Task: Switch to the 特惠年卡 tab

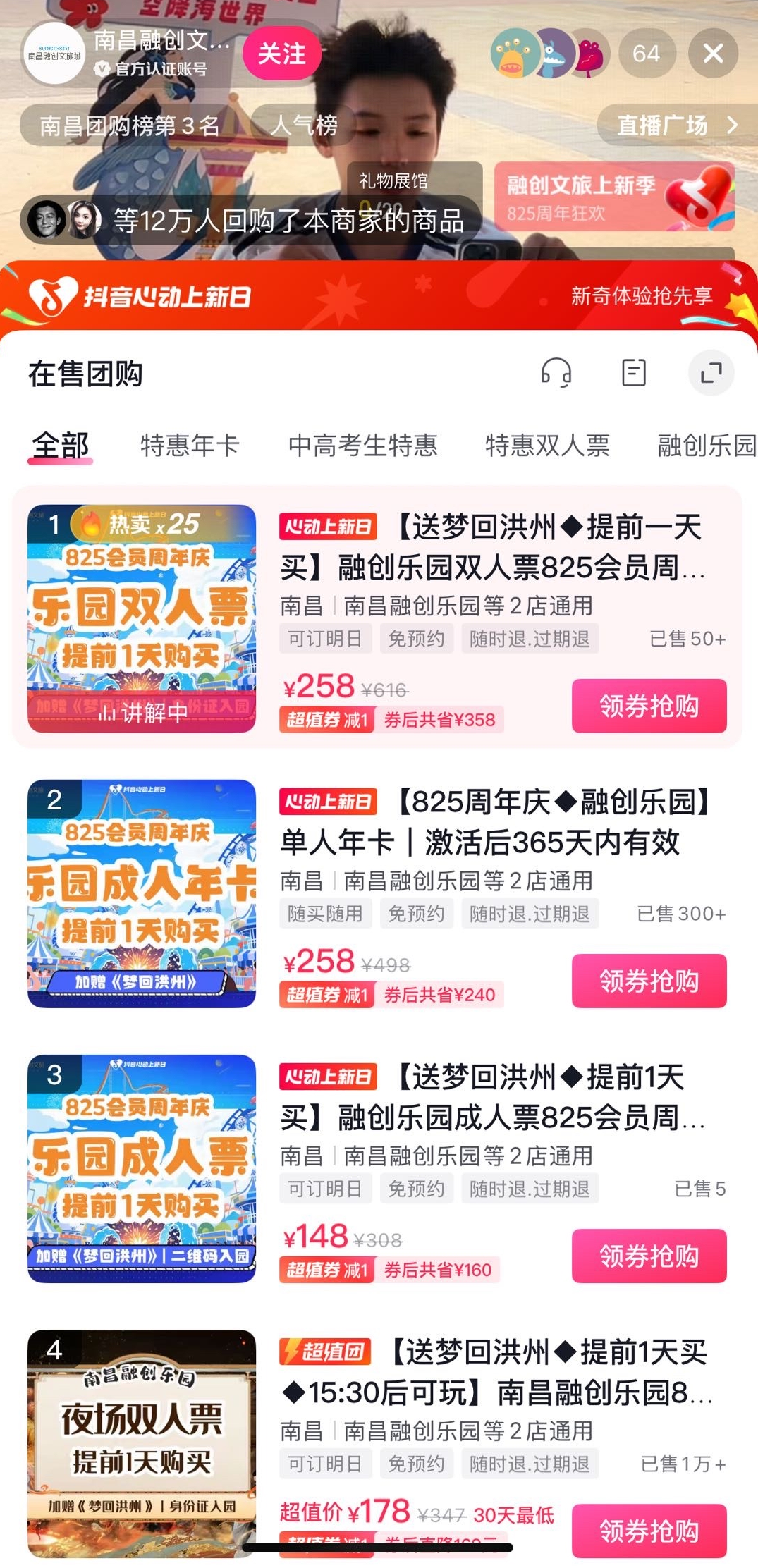Action: 190,446
